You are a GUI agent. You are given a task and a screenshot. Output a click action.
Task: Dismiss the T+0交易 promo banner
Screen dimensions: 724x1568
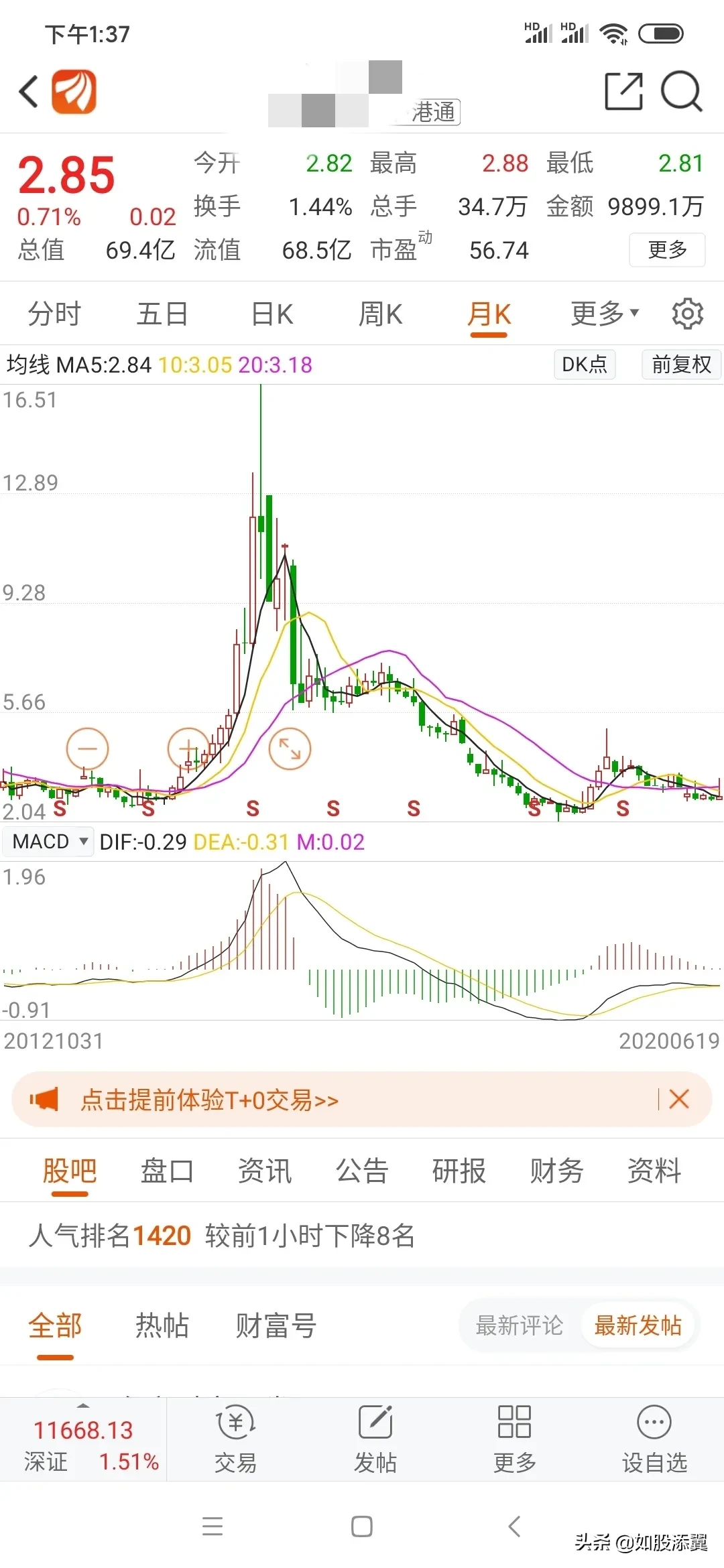679,1099
